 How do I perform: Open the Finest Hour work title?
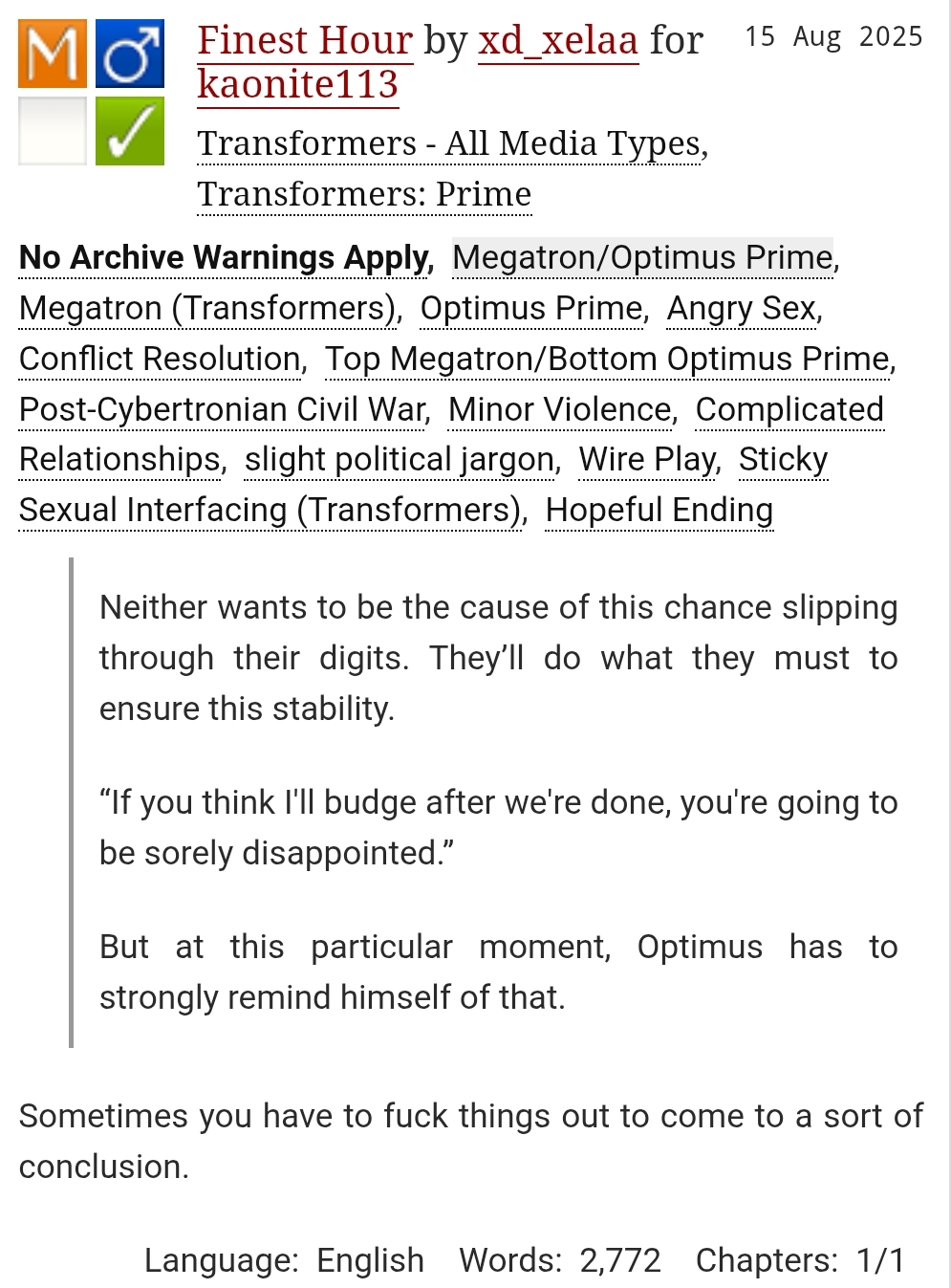[305, 41]
